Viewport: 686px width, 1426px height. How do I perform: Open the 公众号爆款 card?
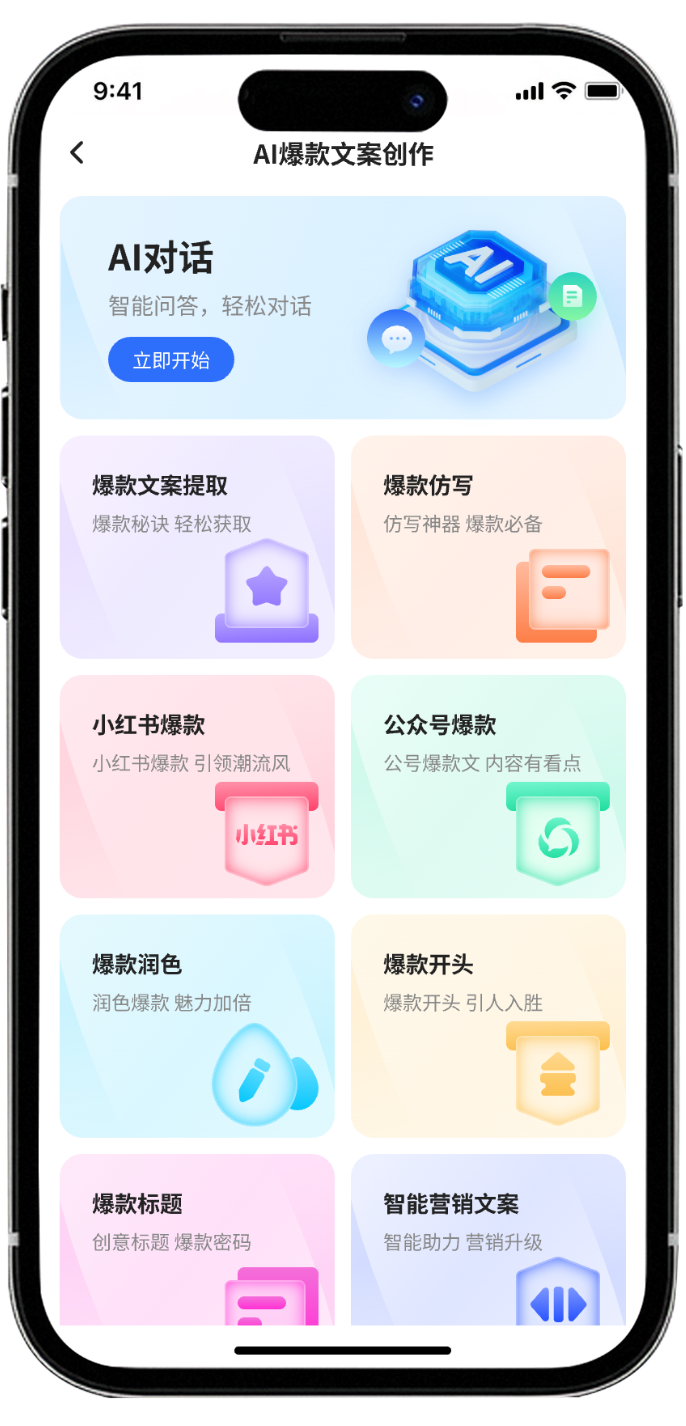(x=488, y=786)
